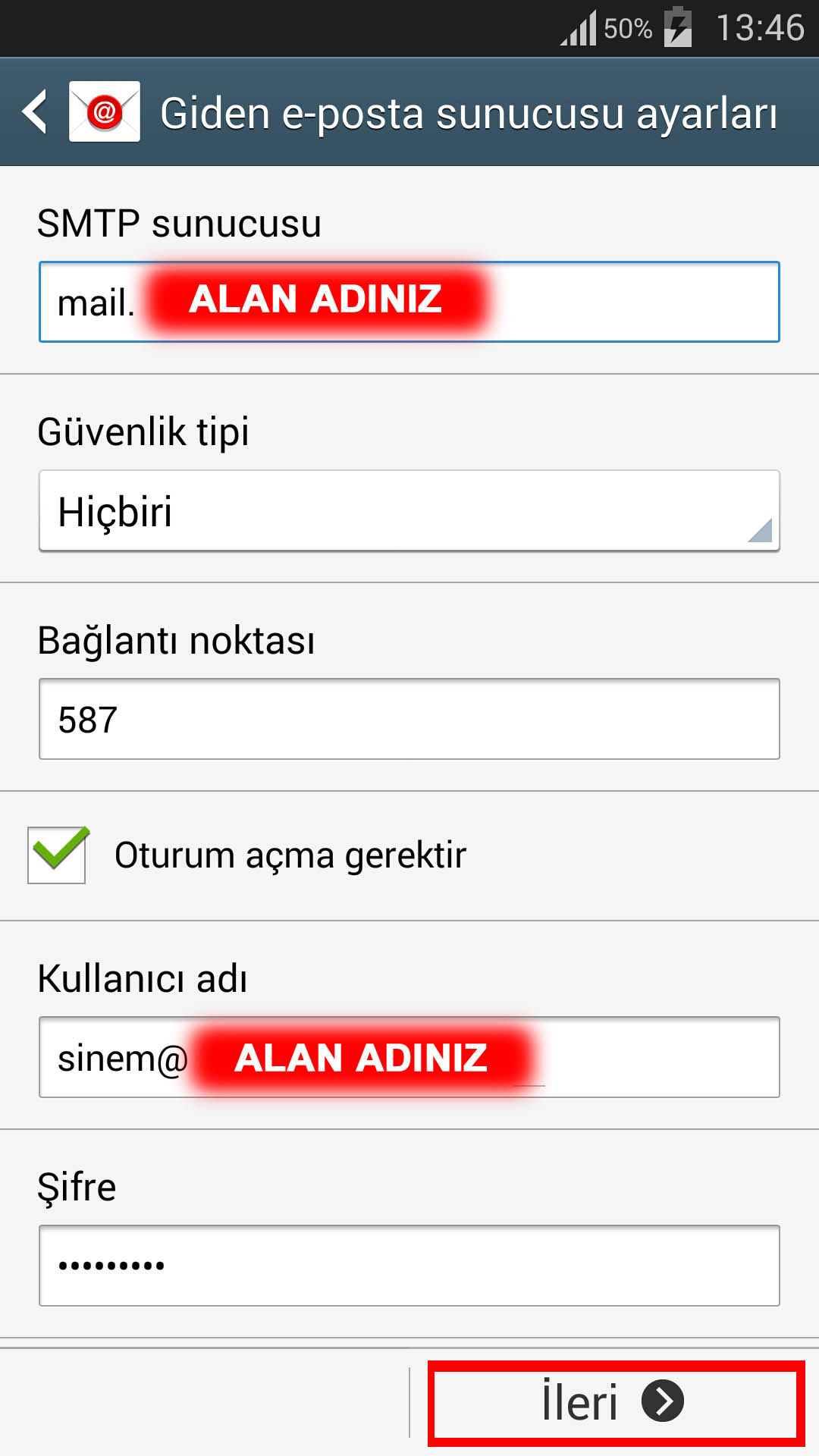Edit the SMTP sunucusu field
This screenshot has height=1456, width=819.
click(x=409, y=302)
